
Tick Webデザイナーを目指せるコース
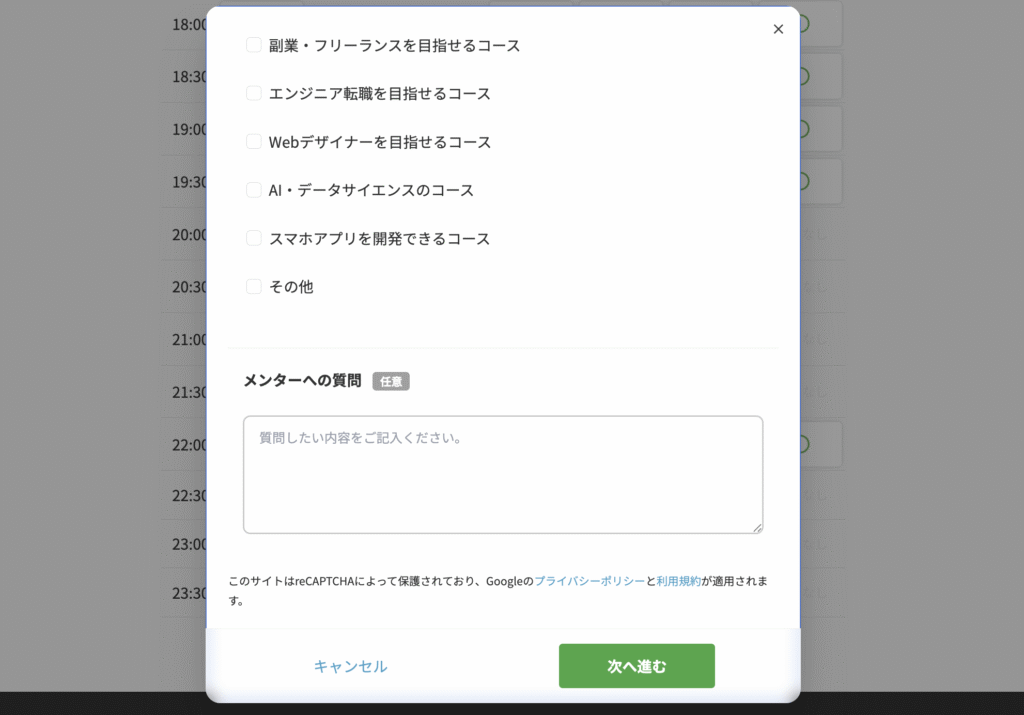click(x=254, y=141)
